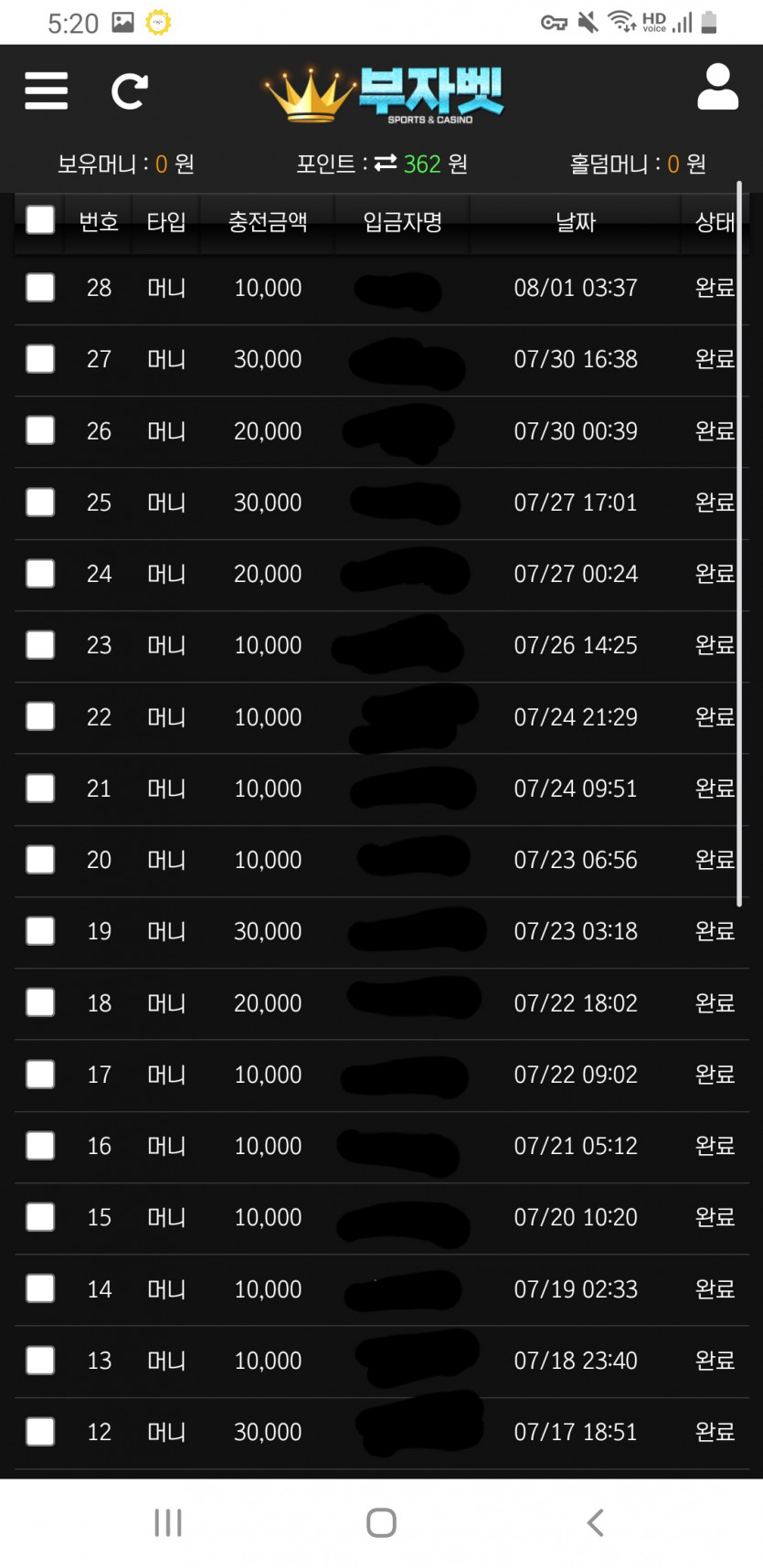Check the box for row 12

(x=40, y=1432)
